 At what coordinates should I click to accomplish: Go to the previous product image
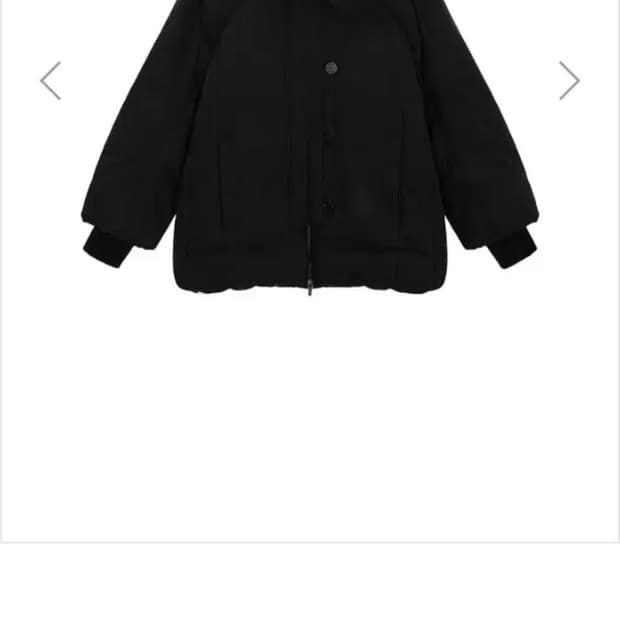50,81
